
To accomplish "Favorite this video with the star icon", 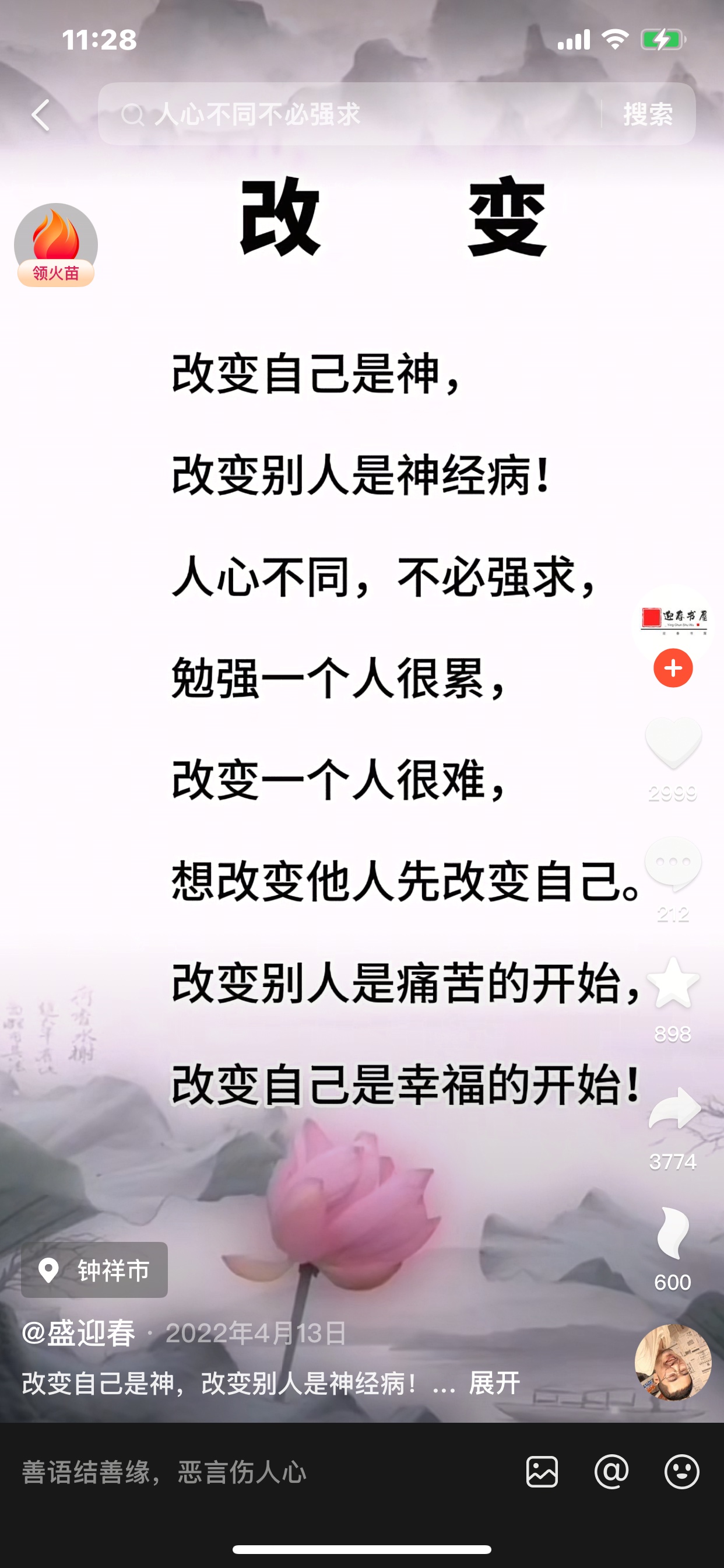I will pos(673,983).
